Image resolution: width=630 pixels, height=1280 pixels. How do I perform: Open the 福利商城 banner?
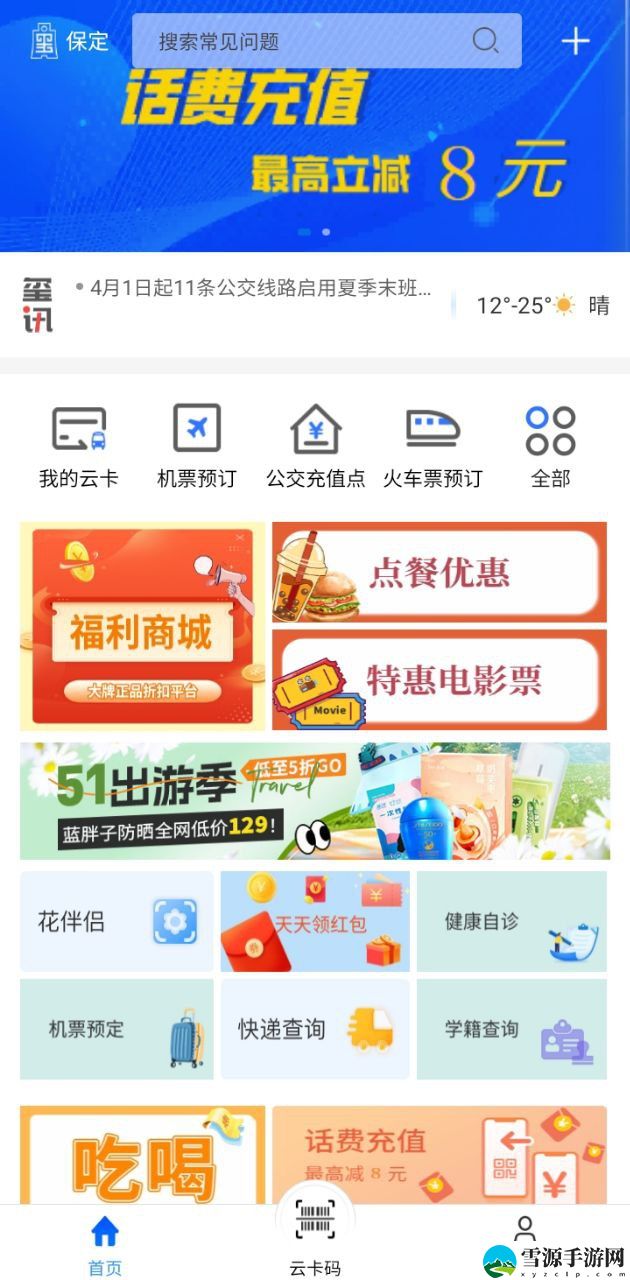[x=143, y=626]
